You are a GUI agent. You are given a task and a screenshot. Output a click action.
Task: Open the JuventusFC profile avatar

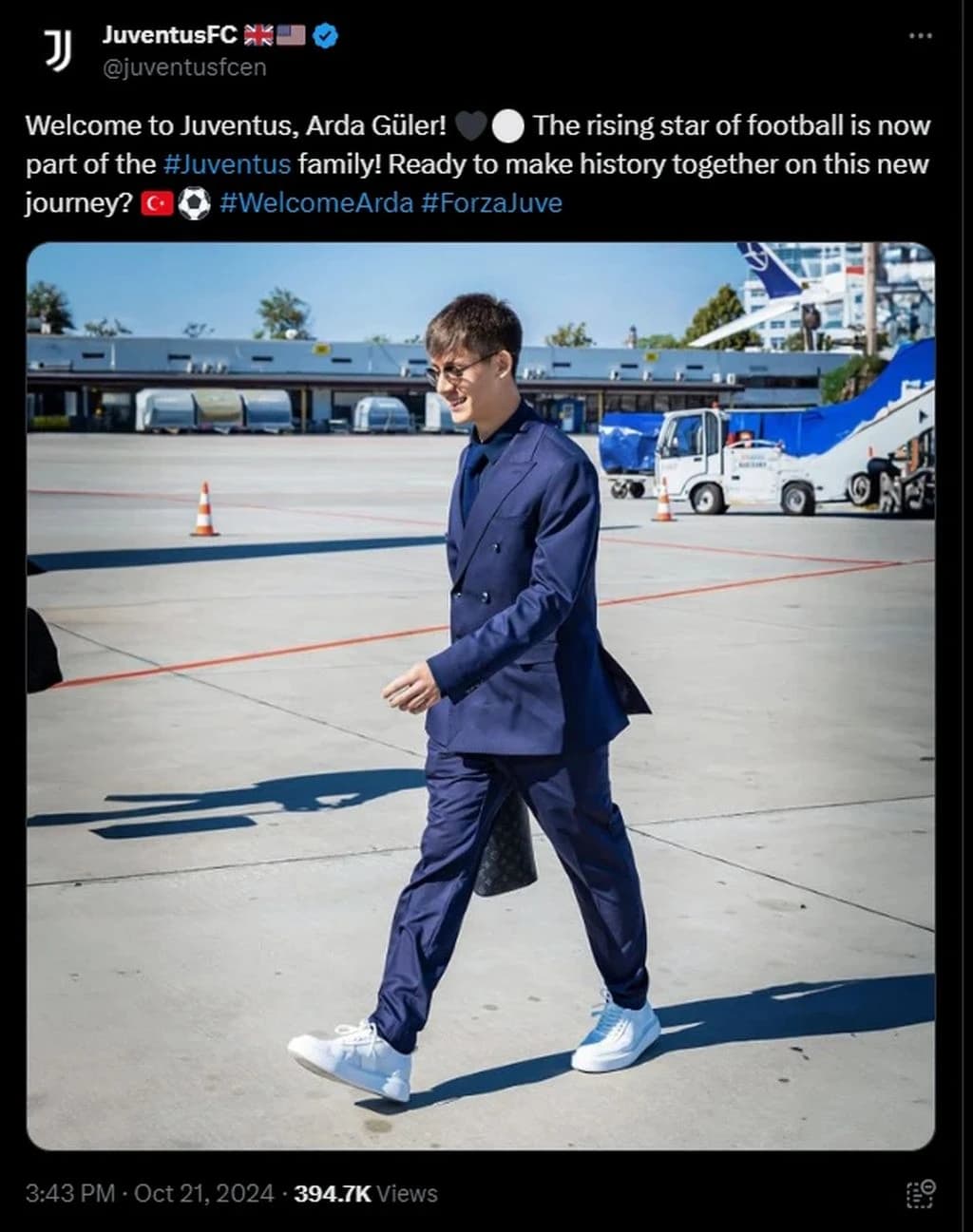pyautogui.click(x=57, y=50)
